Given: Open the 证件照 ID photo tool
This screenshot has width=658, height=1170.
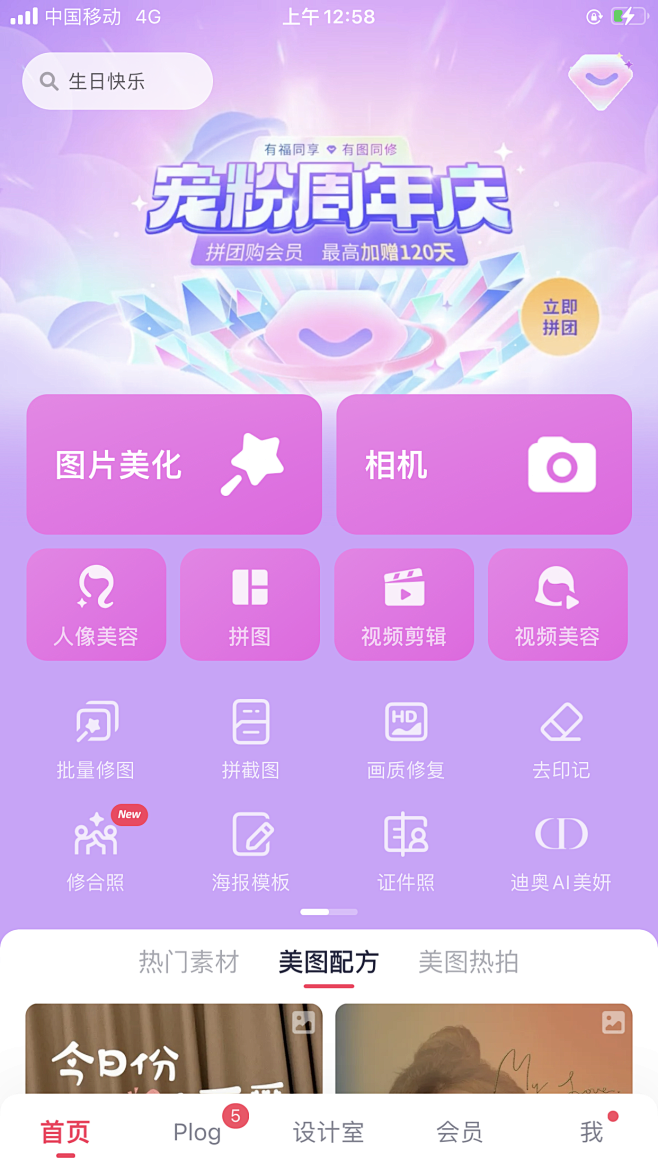Looking at the screenshot, I should (x=406, y=852).
